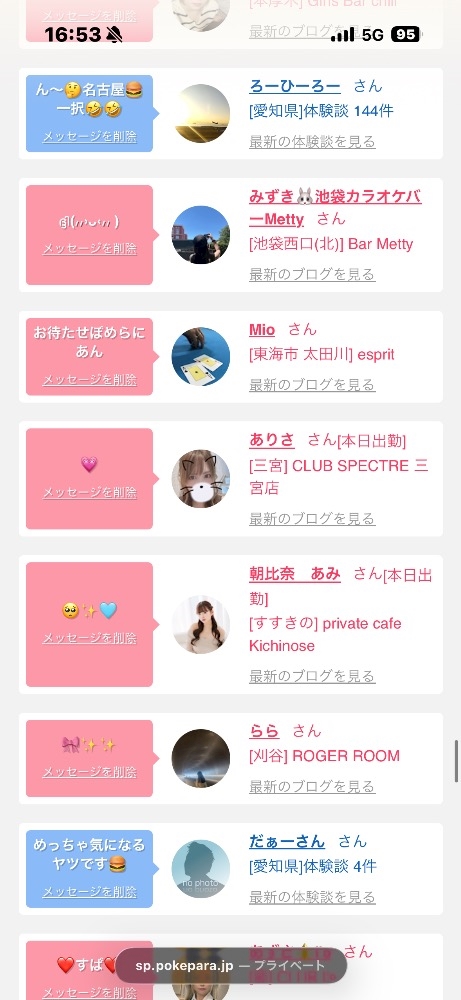
Task: Tap the sp.pokepara.jp address bar
Action: click(231, 965)
